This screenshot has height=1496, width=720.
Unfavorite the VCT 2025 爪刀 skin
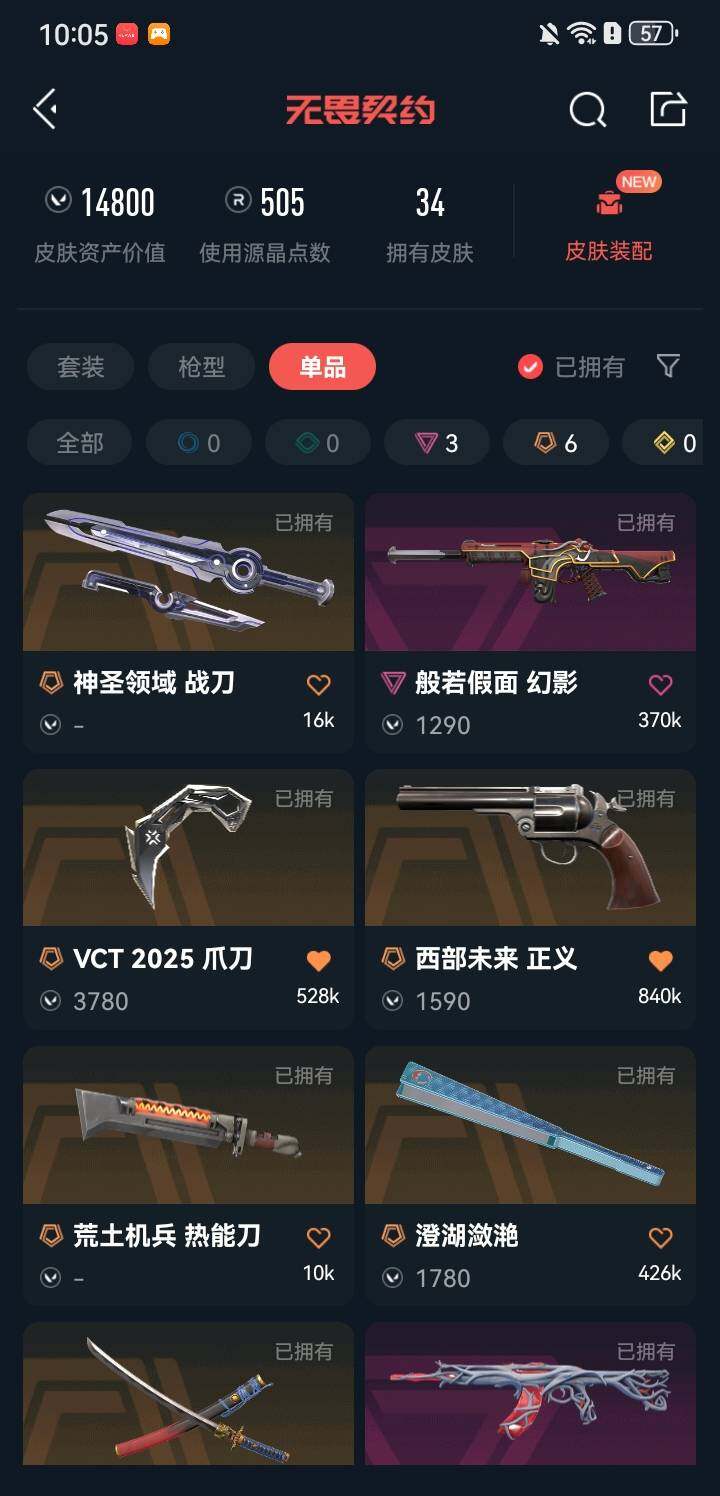[318, 961]
